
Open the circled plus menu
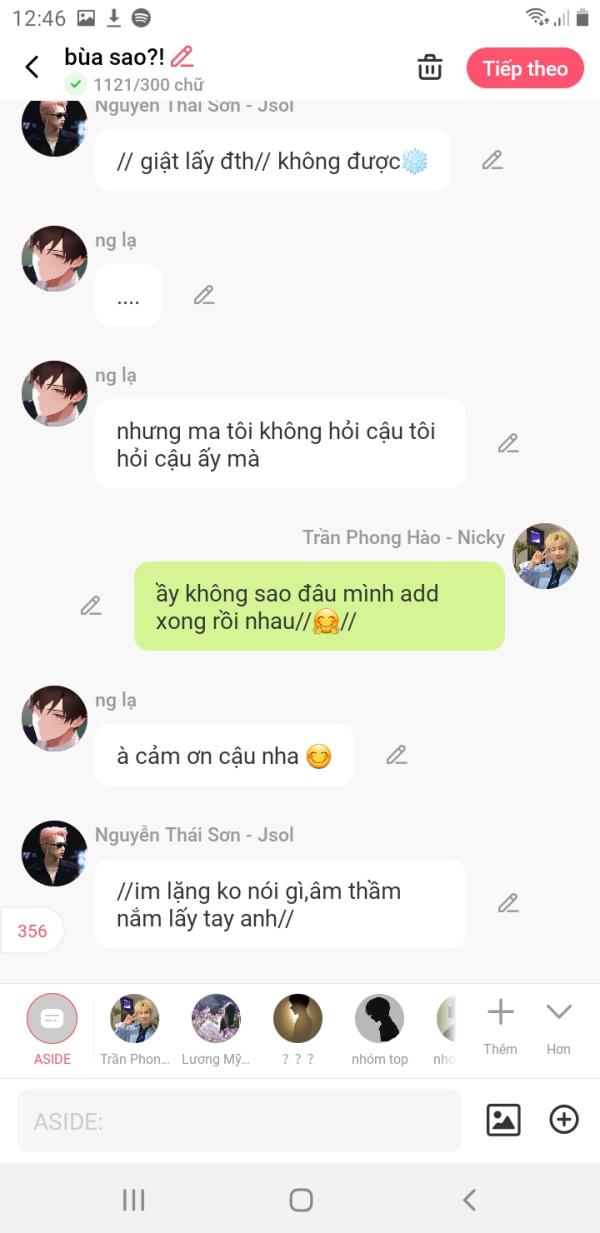point(564,1120)
